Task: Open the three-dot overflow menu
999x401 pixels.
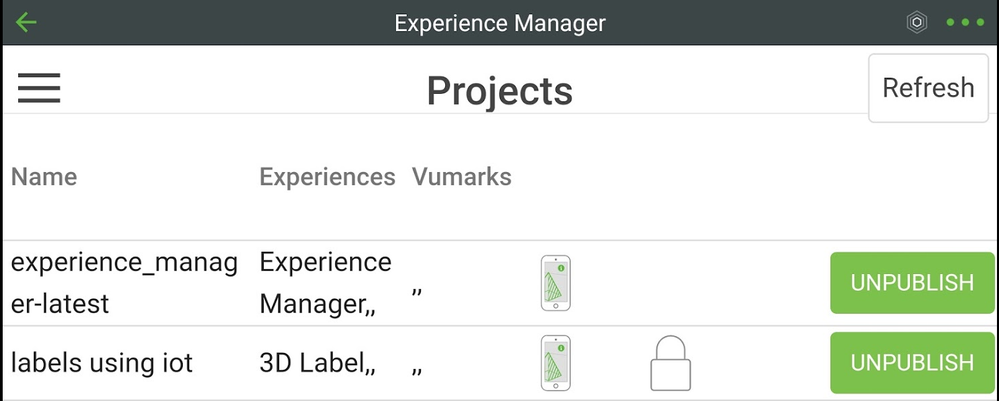Action: 965,22
